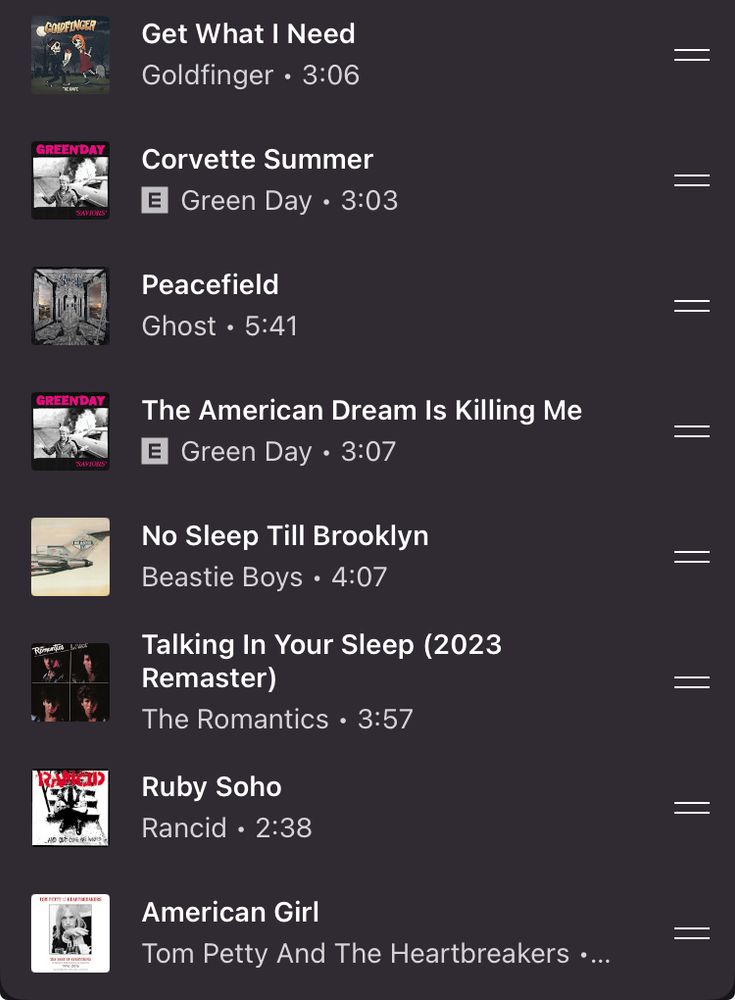The width and height of the screenshot is (735, 1000).
Task: Click the reorder handle for Get What I Need
Action: coord(691,54)
